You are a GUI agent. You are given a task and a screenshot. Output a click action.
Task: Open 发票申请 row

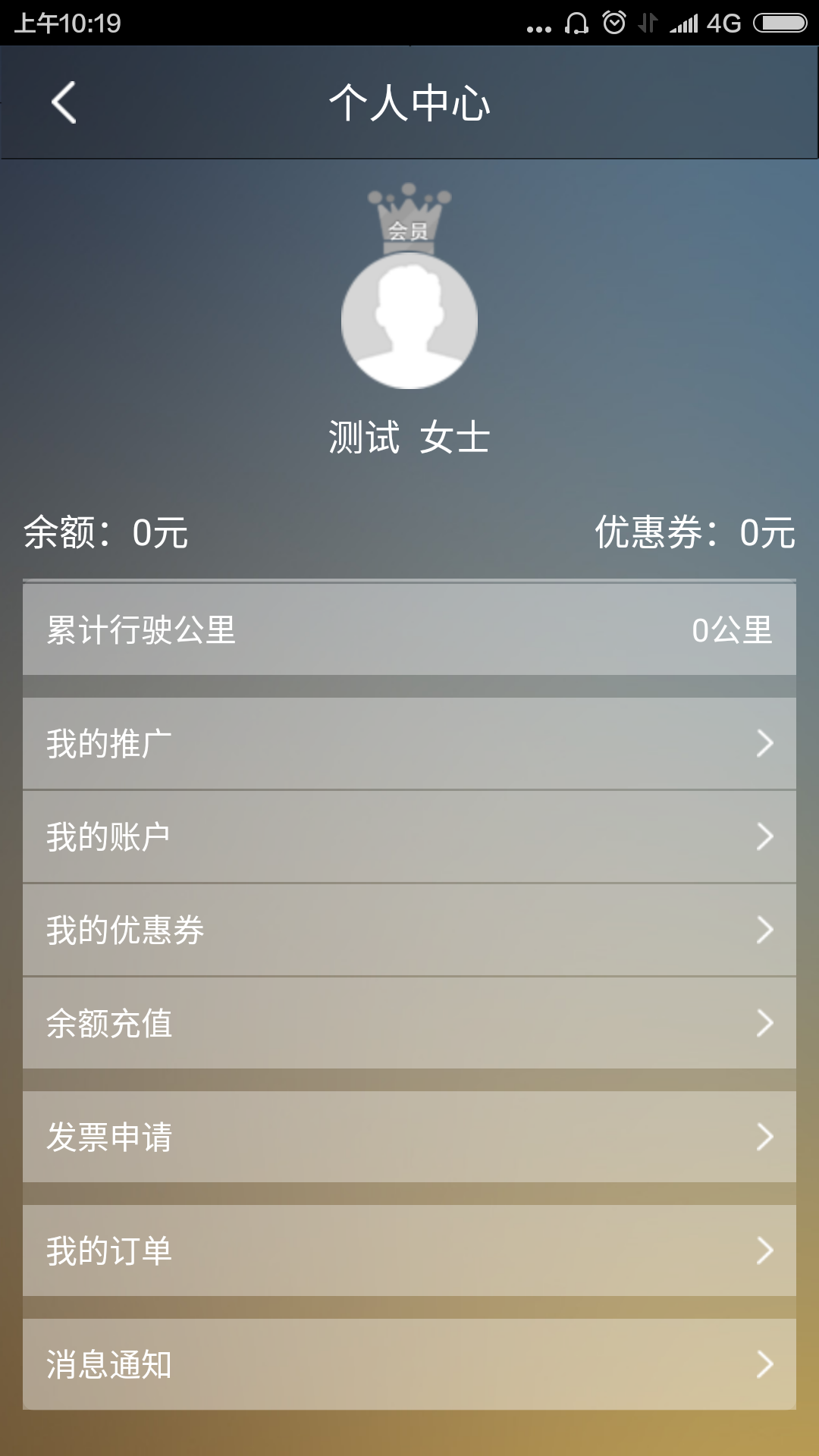pyautogui.click(x=409, y=1137)
